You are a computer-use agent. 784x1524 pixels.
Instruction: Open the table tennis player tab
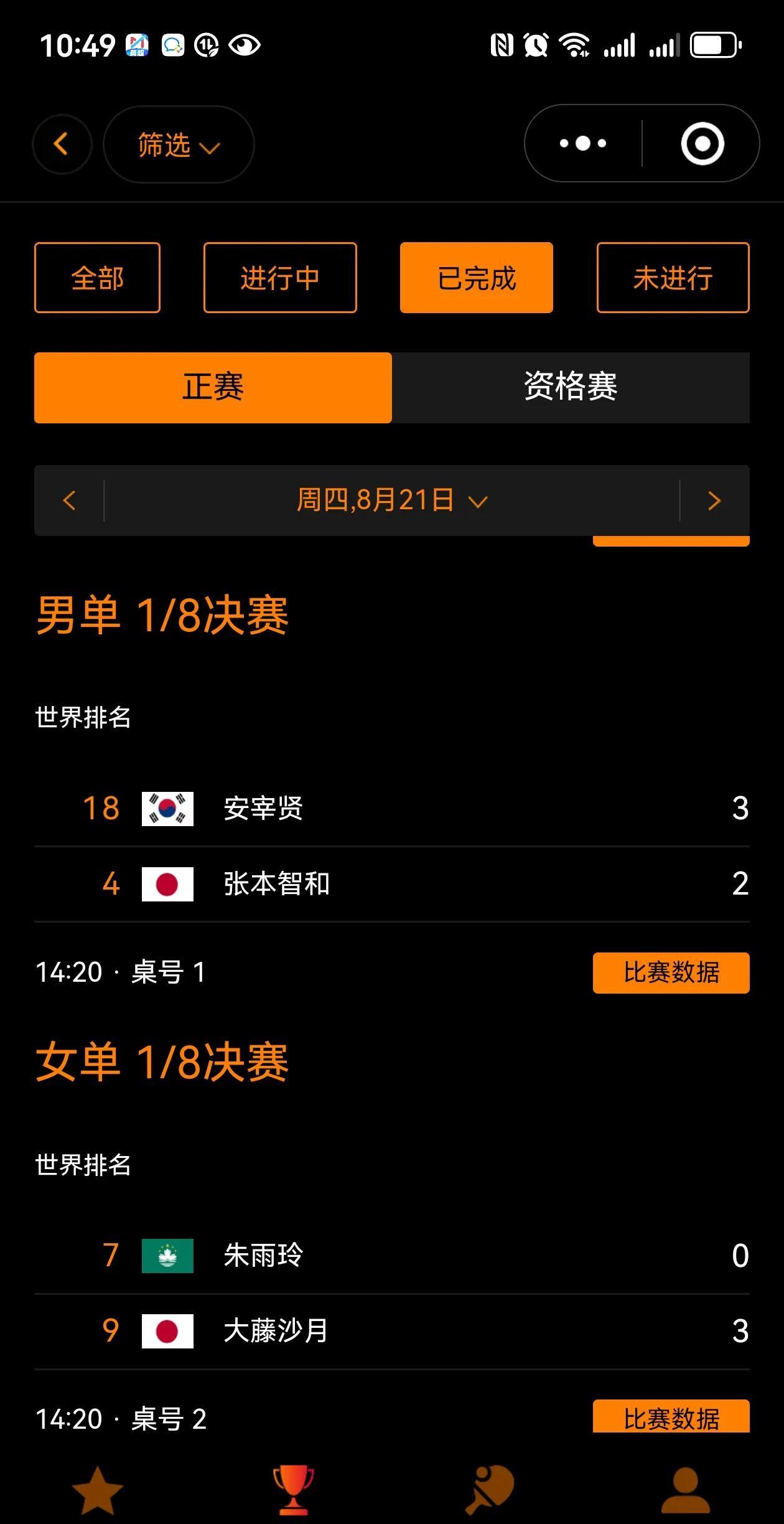[490, 1490]
